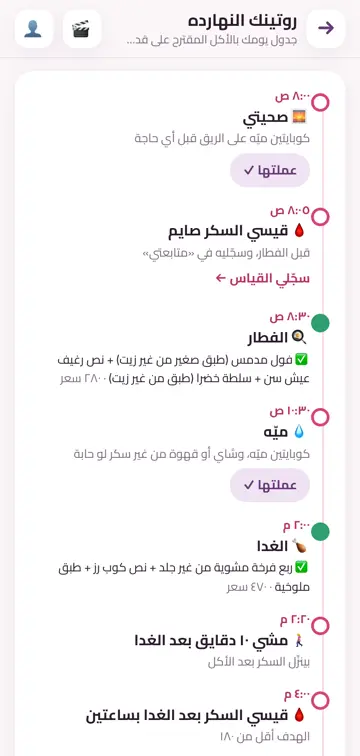Open the clapperboard videos button
Viewport: 360px width, 756px height.
click(x=82, y=28)
